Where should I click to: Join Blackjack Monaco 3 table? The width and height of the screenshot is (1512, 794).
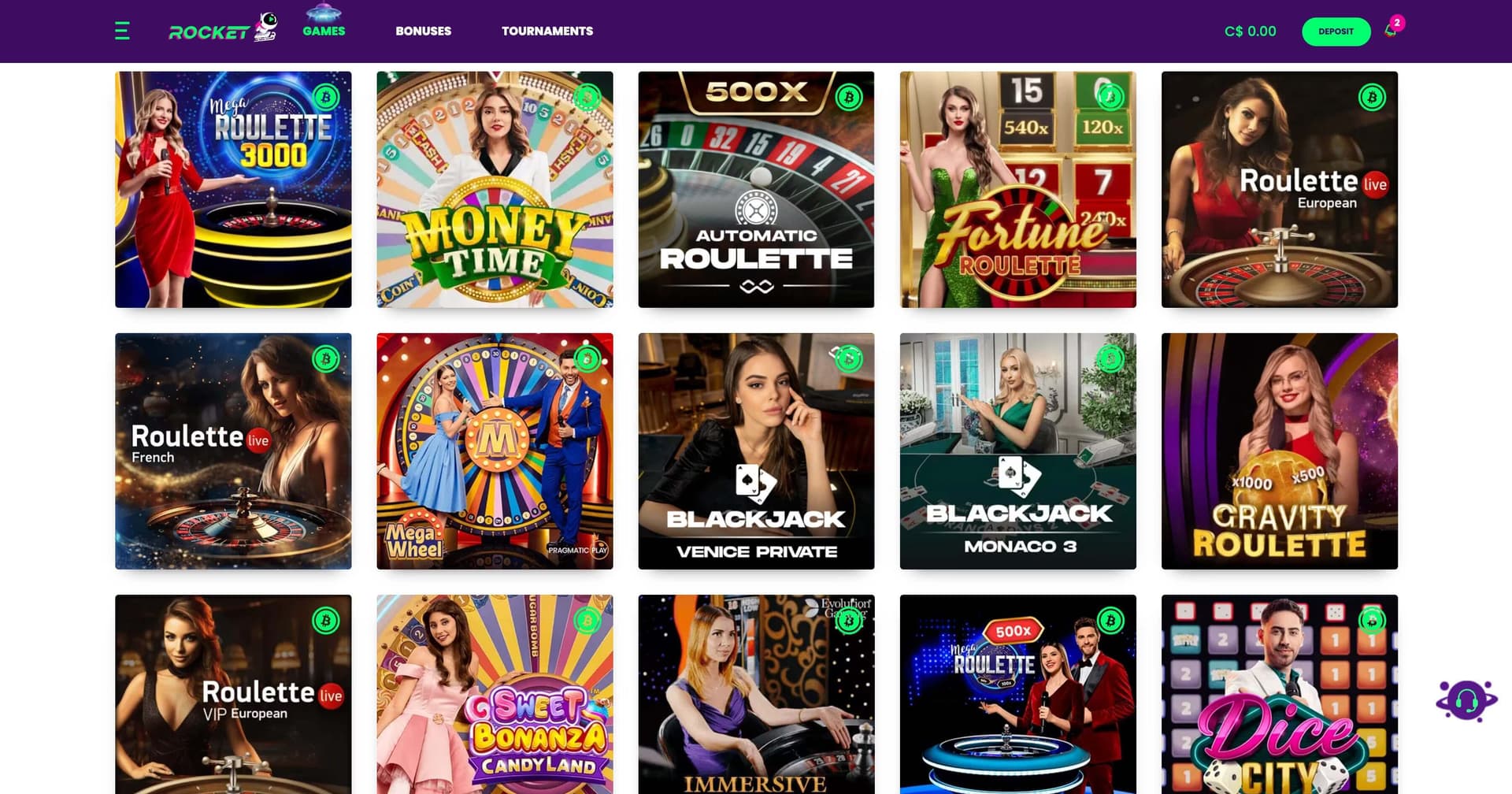point(1017,451)
